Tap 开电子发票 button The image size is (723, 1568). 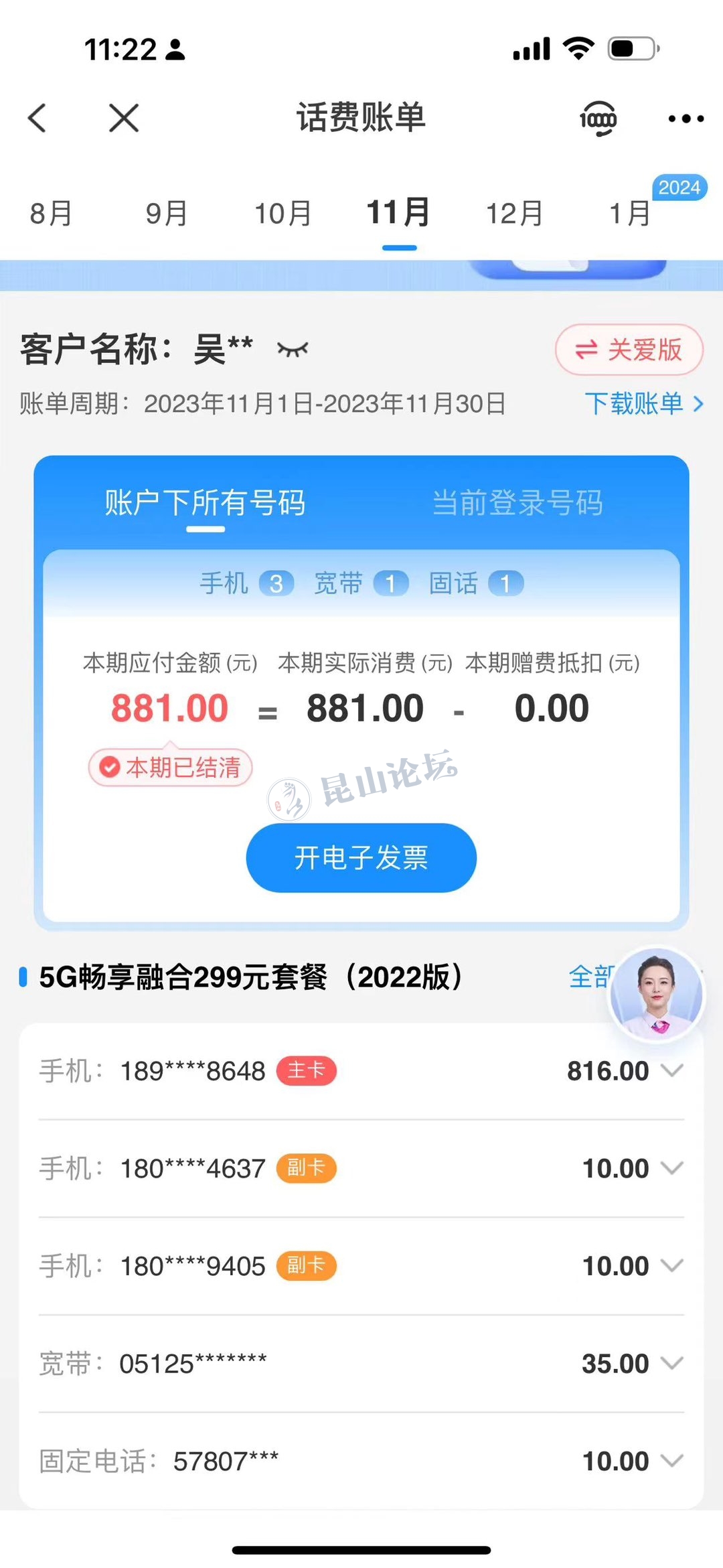pos(361,858)
